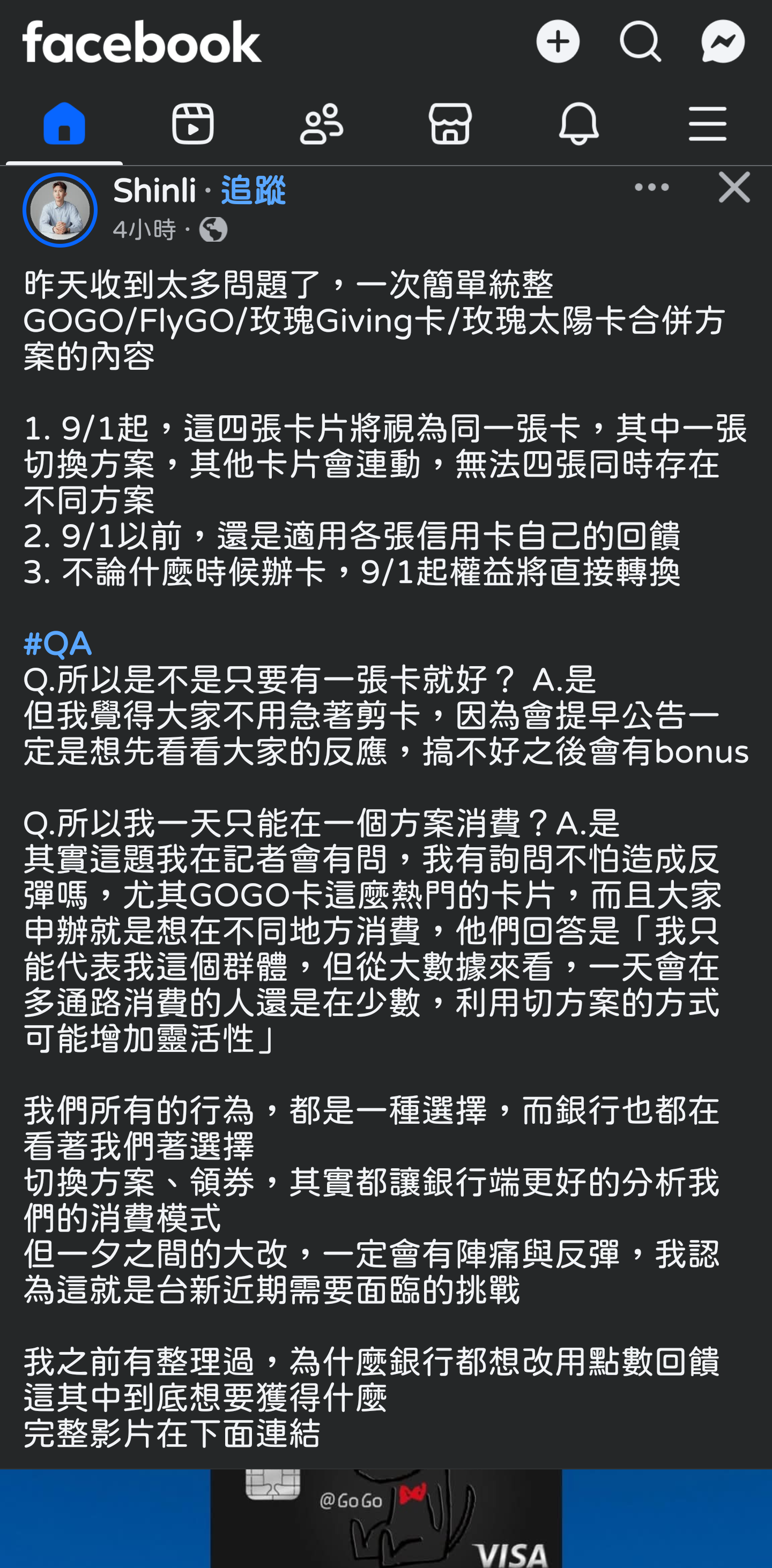Open Facebook search
This screenshot has height=1568, width=772.
[640, 41]
